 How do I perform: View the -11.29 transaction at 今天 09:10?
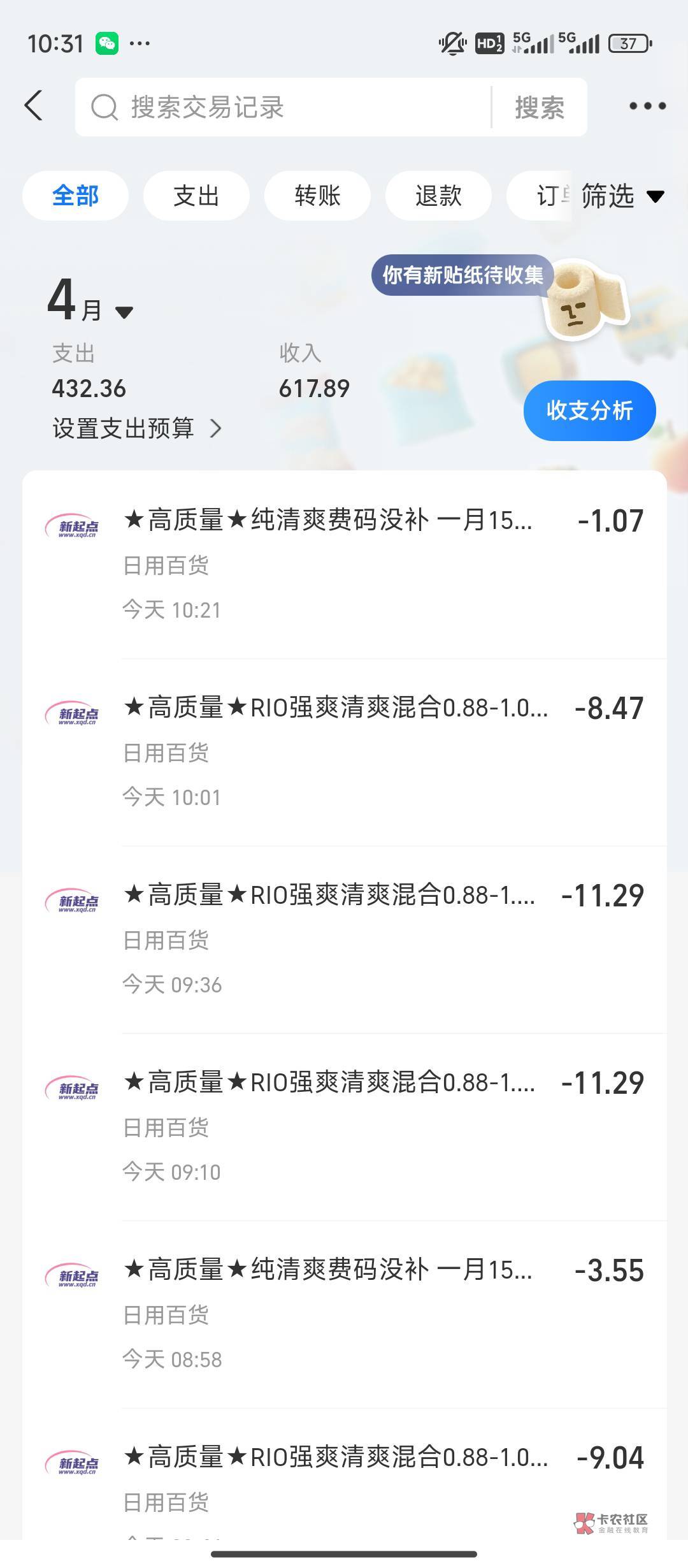click(x=382, y=1126)
